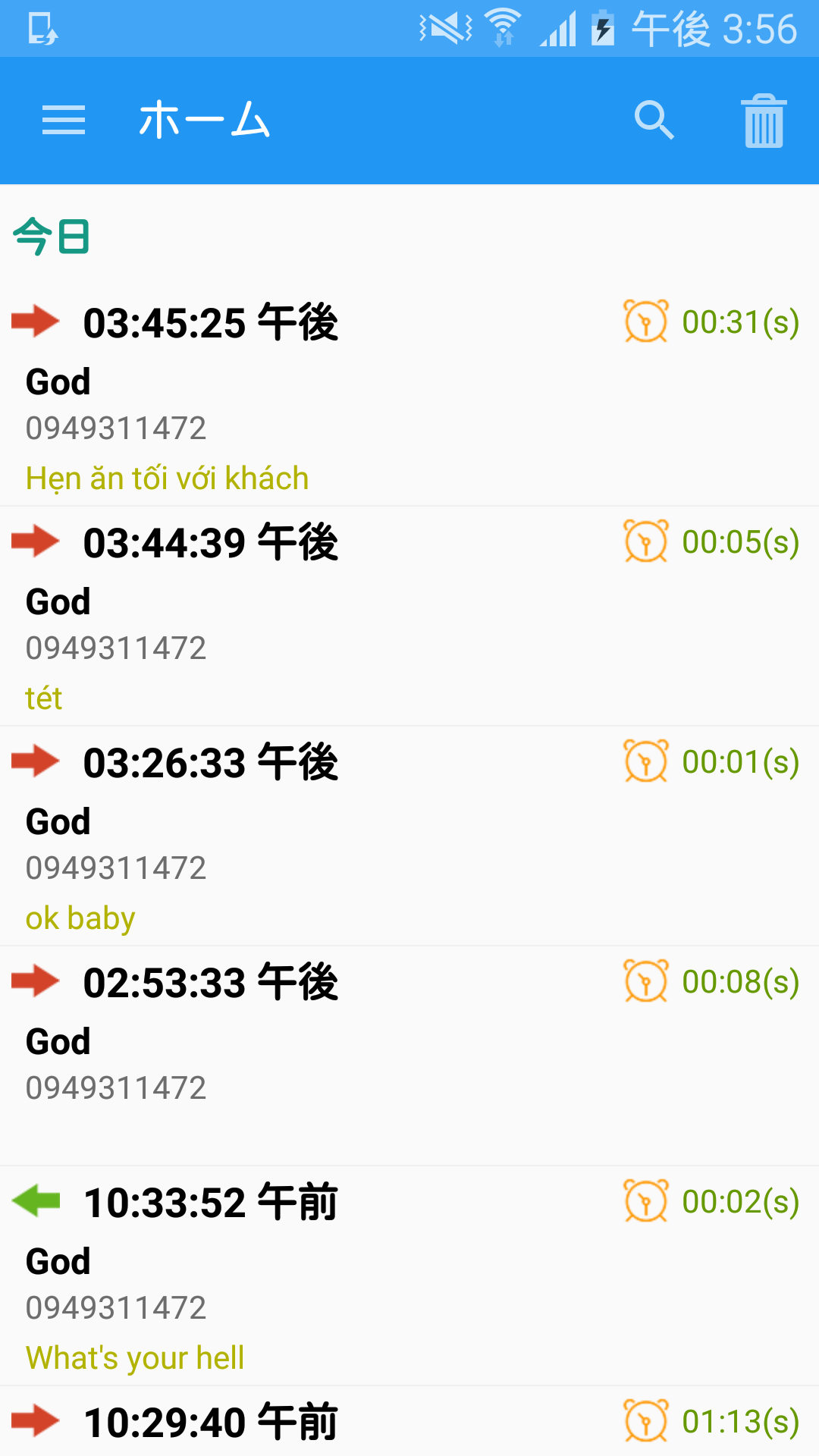819x1456 pixels.
Task: Open the 03:44:39 午後 call noted tét
Action: (409, 617)
